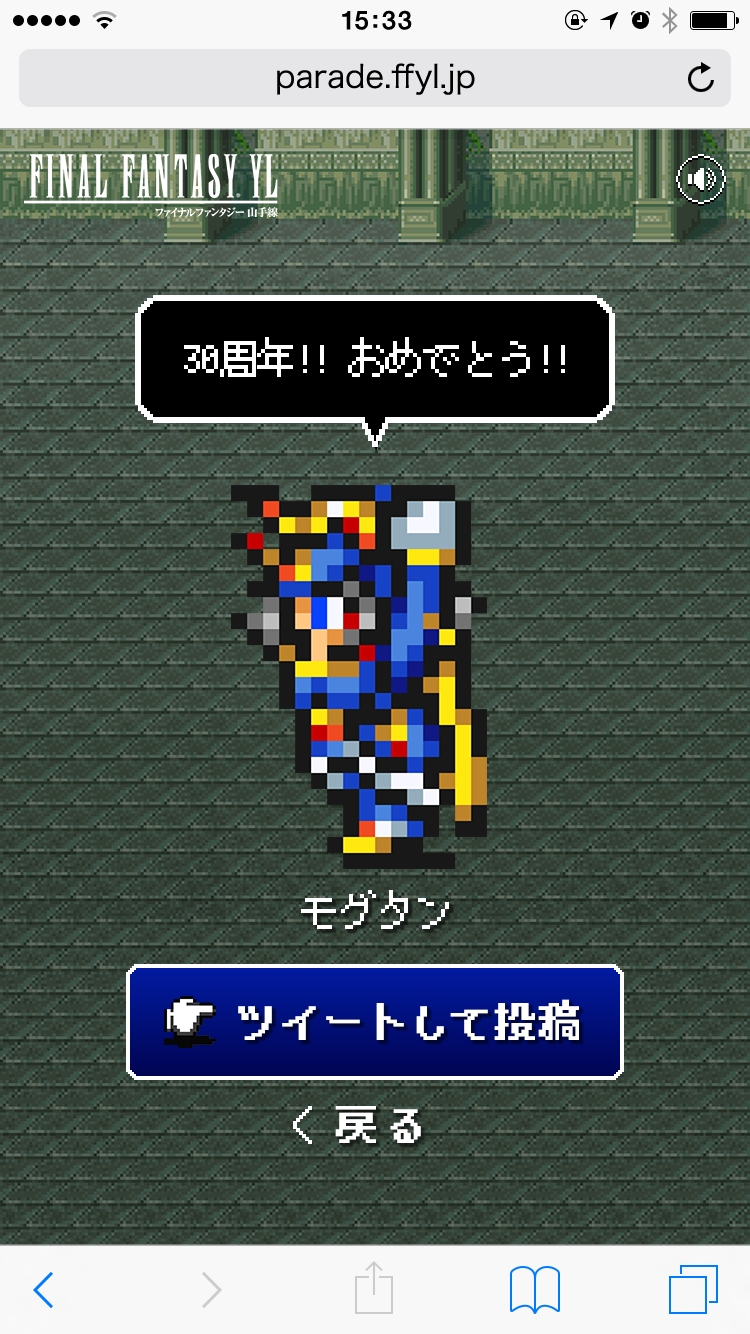Open Safari bookmarks
The width and height of the screenshot is (750, 1334).
point(534,1290)
